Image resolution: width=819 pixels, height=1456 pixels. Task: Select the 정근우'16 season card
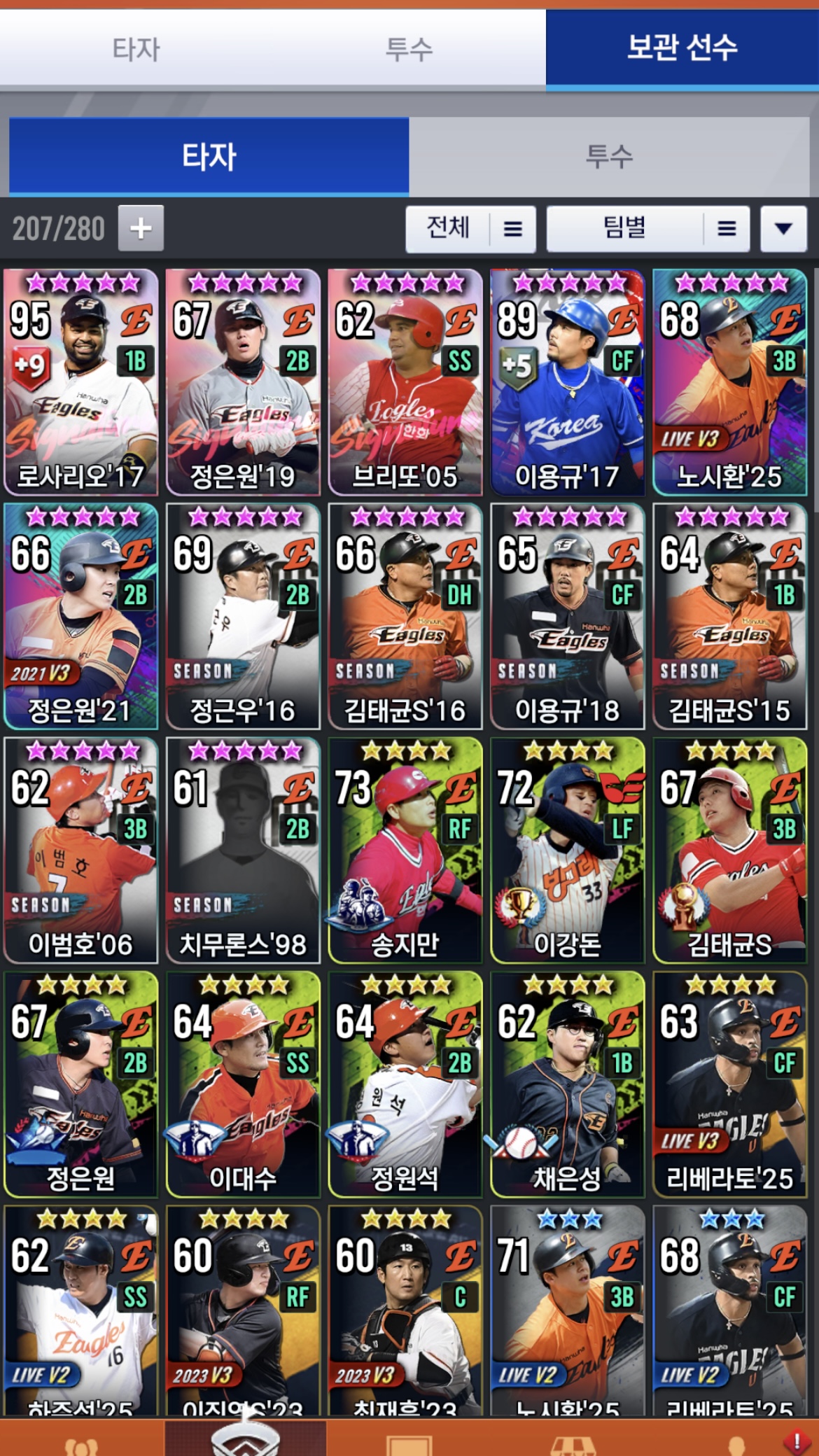point(243,616)
